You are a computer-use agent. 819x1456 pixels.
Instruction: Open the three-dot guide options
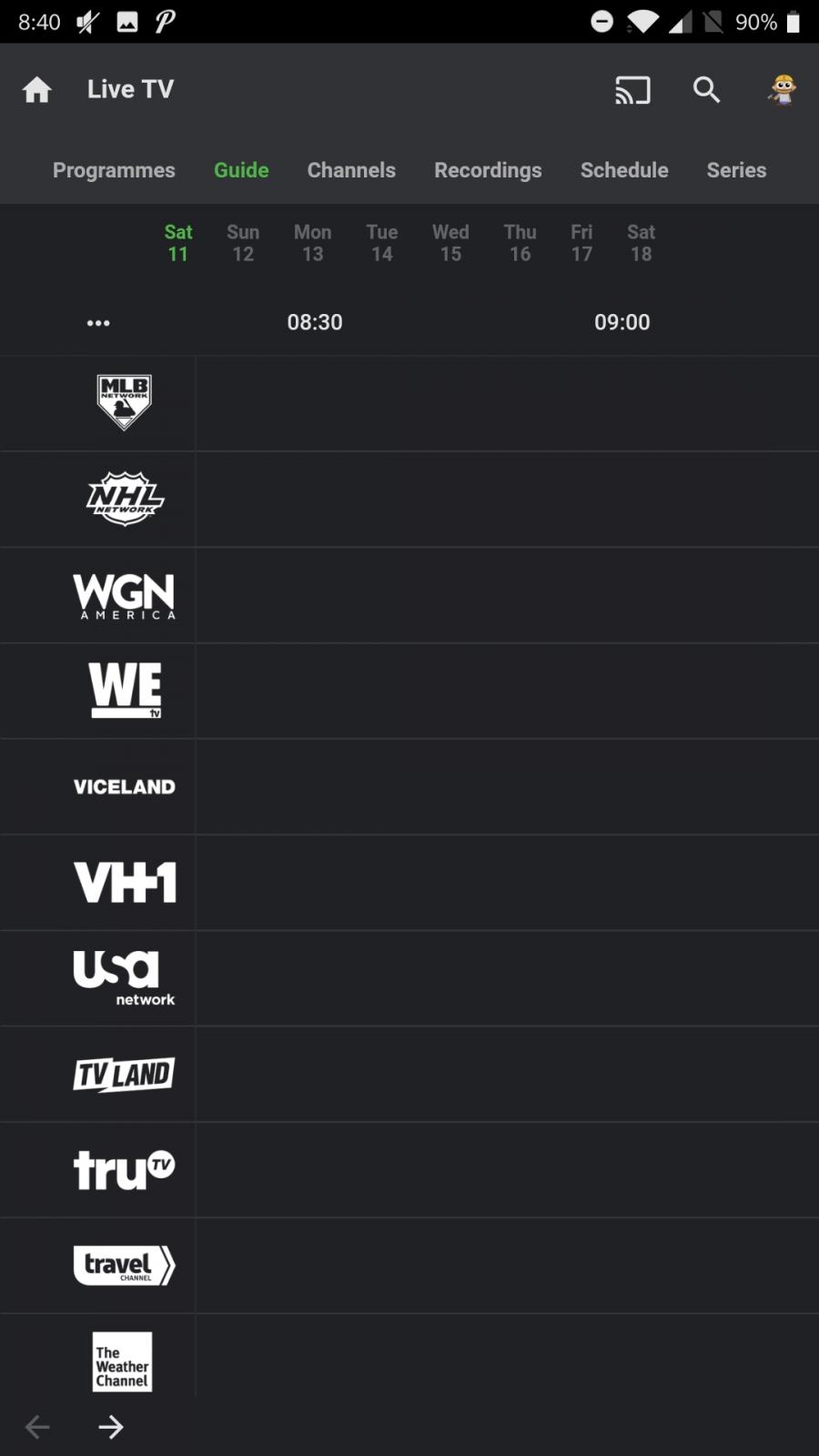pyautogui.click(x=98, y=323)
